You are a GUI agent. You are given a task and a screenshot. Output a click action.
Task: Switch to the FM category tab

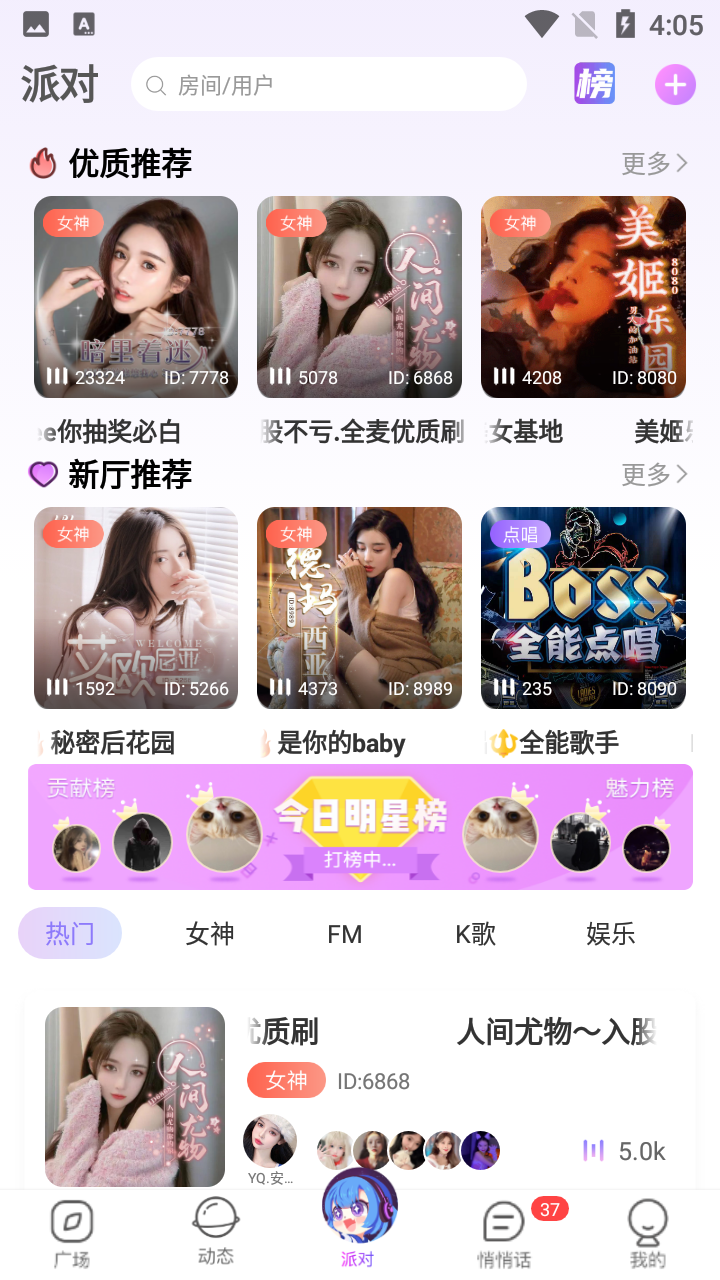(344, 934)
